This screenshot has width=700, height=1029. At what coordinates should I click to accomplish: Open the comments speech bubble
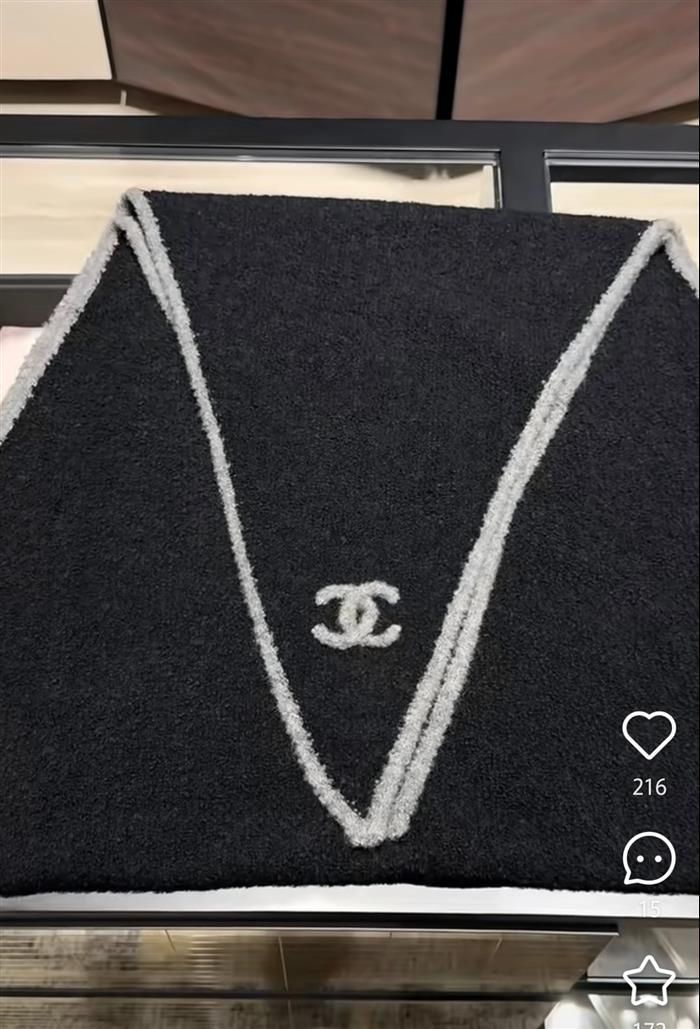pos(649,858)
